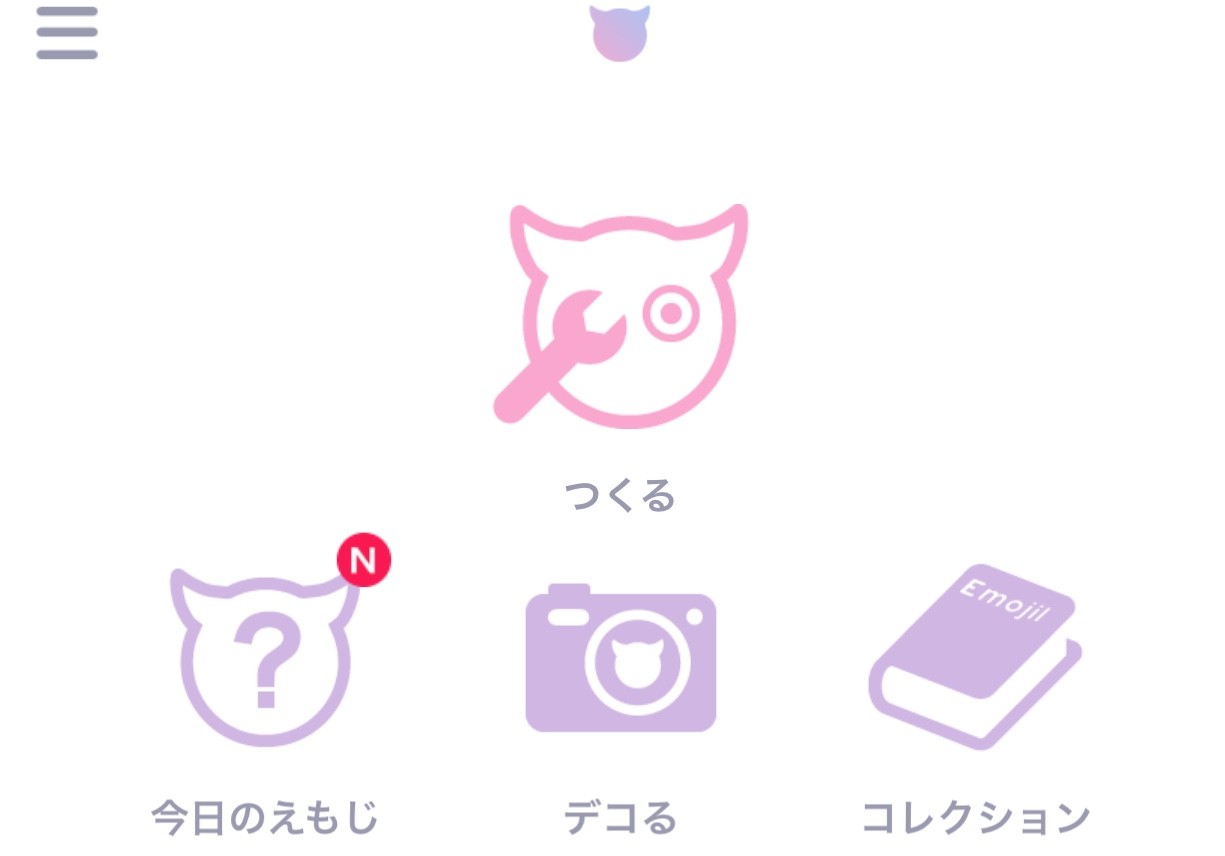
Task: Tap the つくる wrench emoji button
Action: (620, 316)
